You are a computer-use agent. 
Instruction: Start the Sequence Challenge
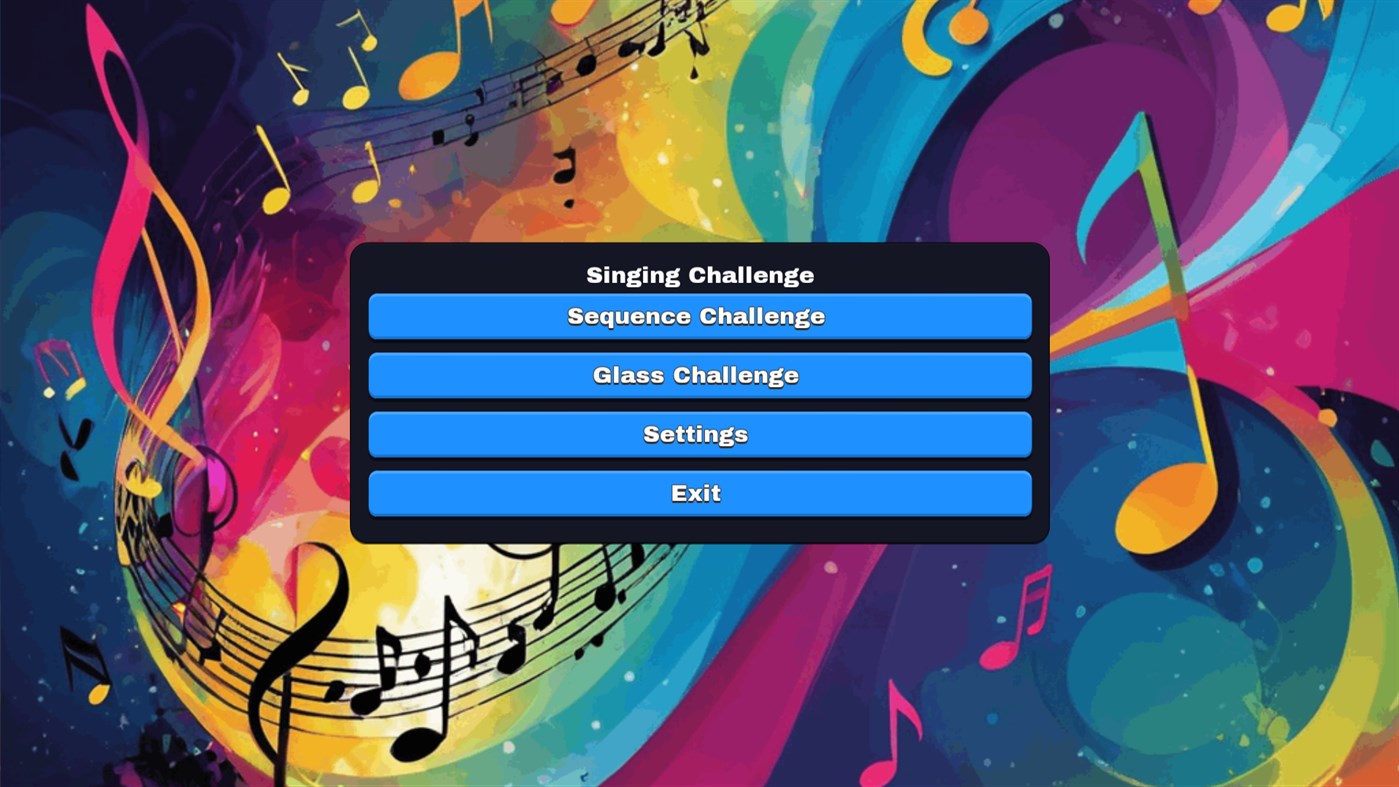[699, 316]
